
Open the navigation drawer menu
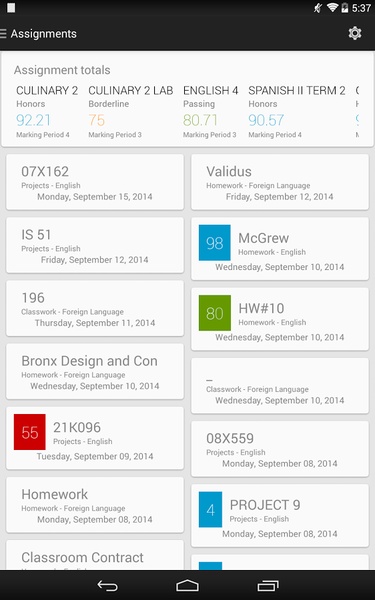coord(3,34)
